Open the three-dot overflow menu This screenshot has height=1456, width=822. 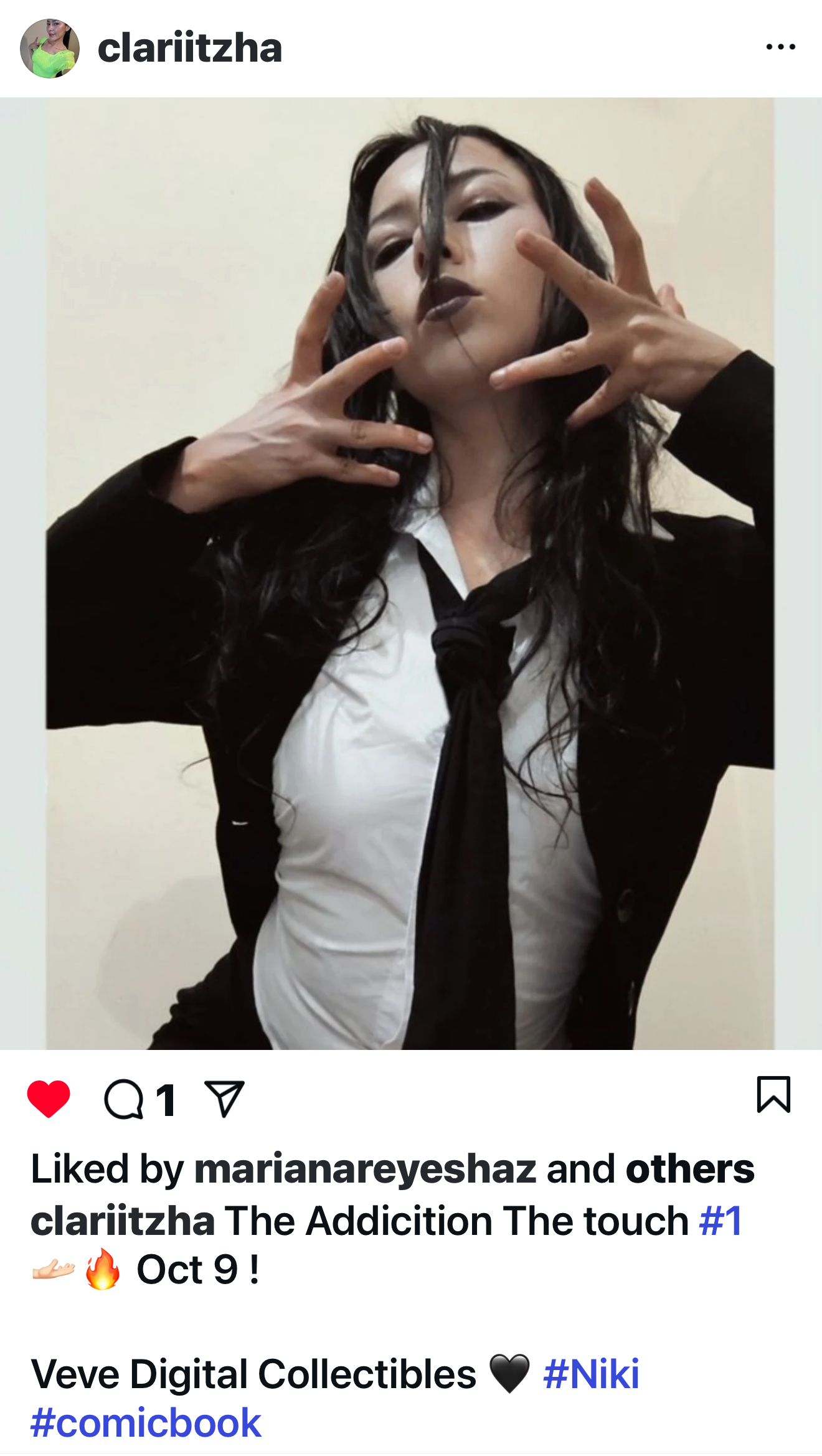780,47
